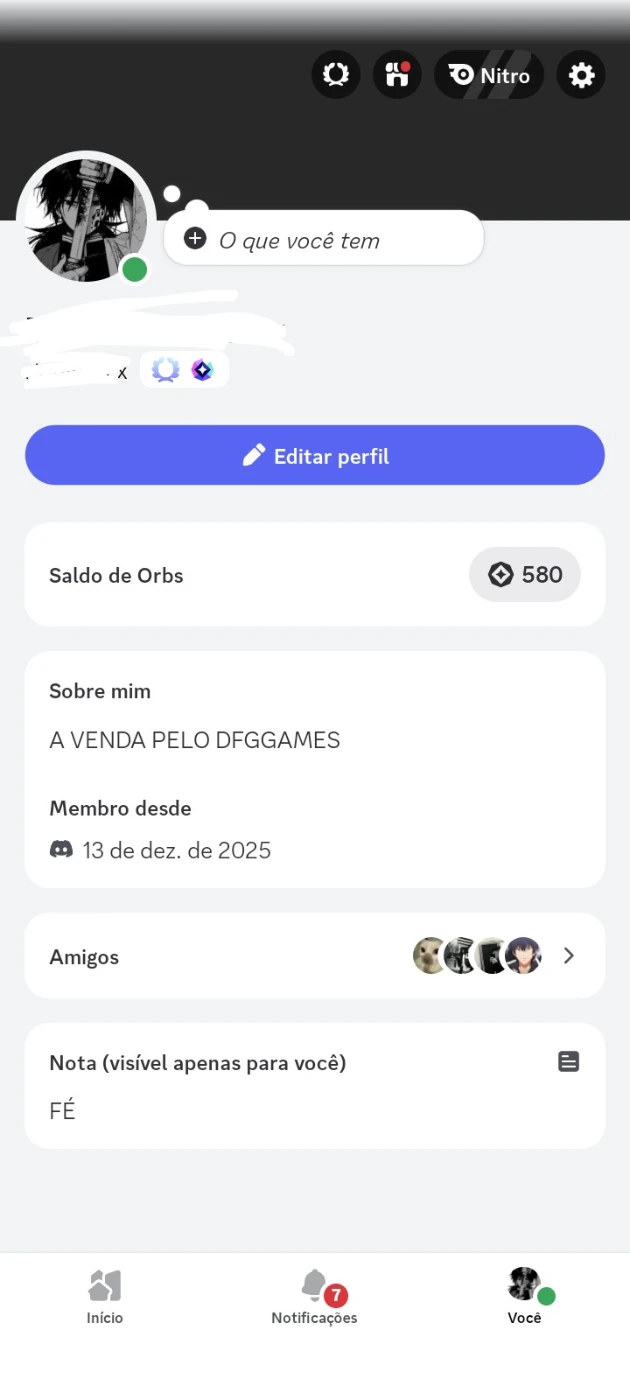The height and width of the screenshot is (1400, 630).
Task: Open the settings gear icon
Action: (x=581, y=75)
